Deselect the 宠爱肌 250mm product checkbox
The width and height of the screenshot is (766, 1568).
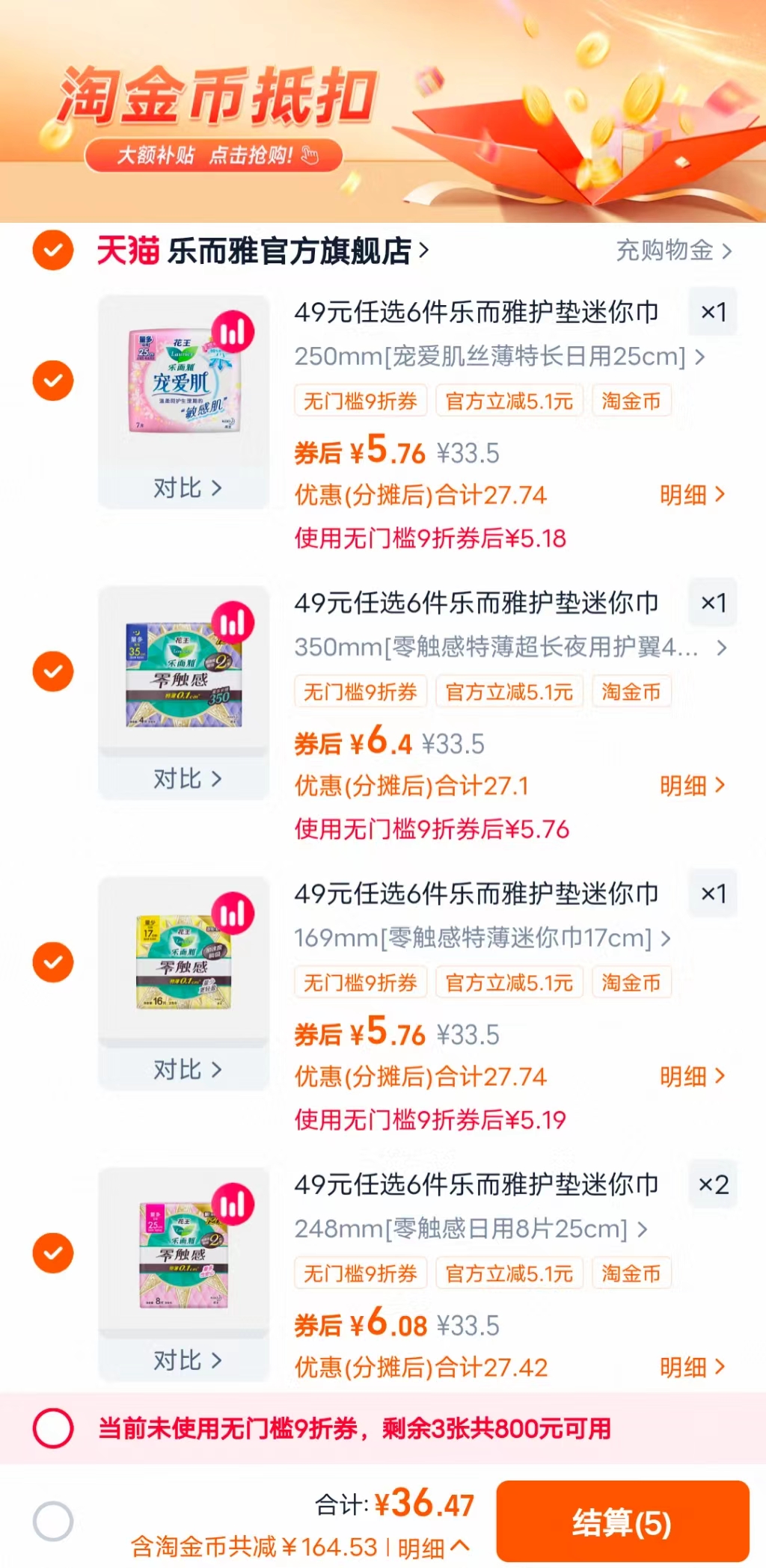click(52, 381)
